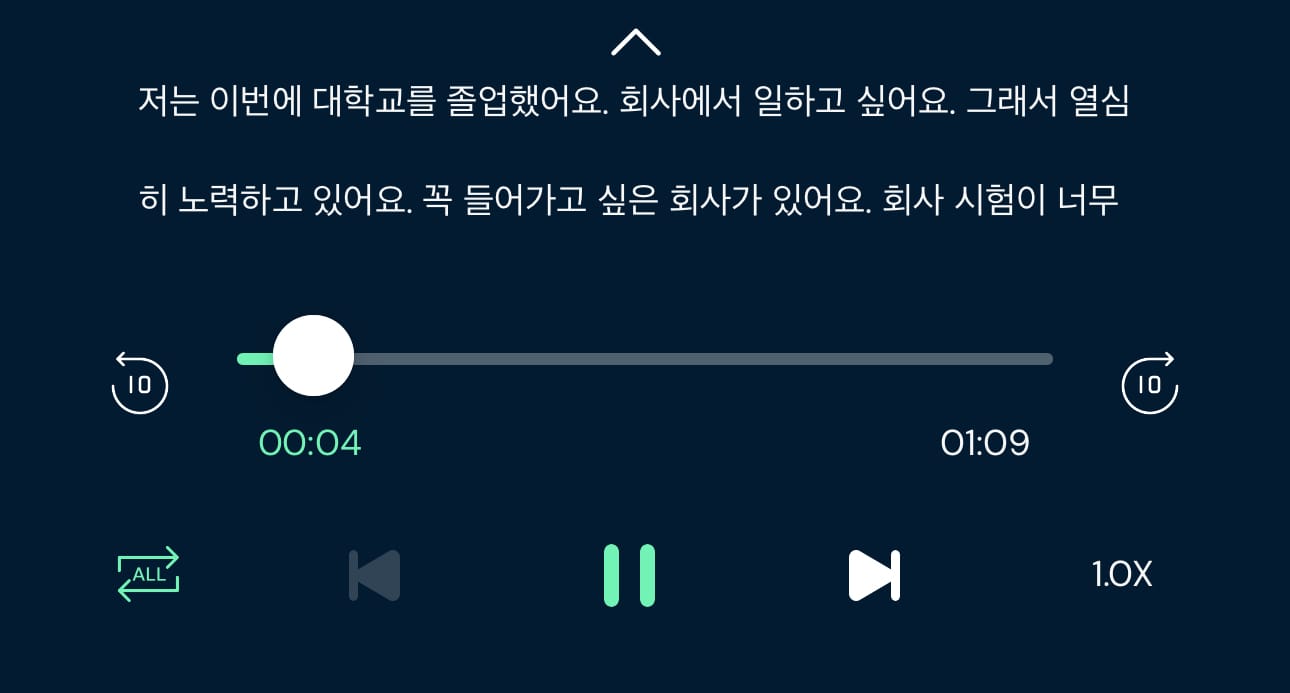Toggle the repeat ALL mode
This screenshot has height=693, width=1290.
(148, 574)
